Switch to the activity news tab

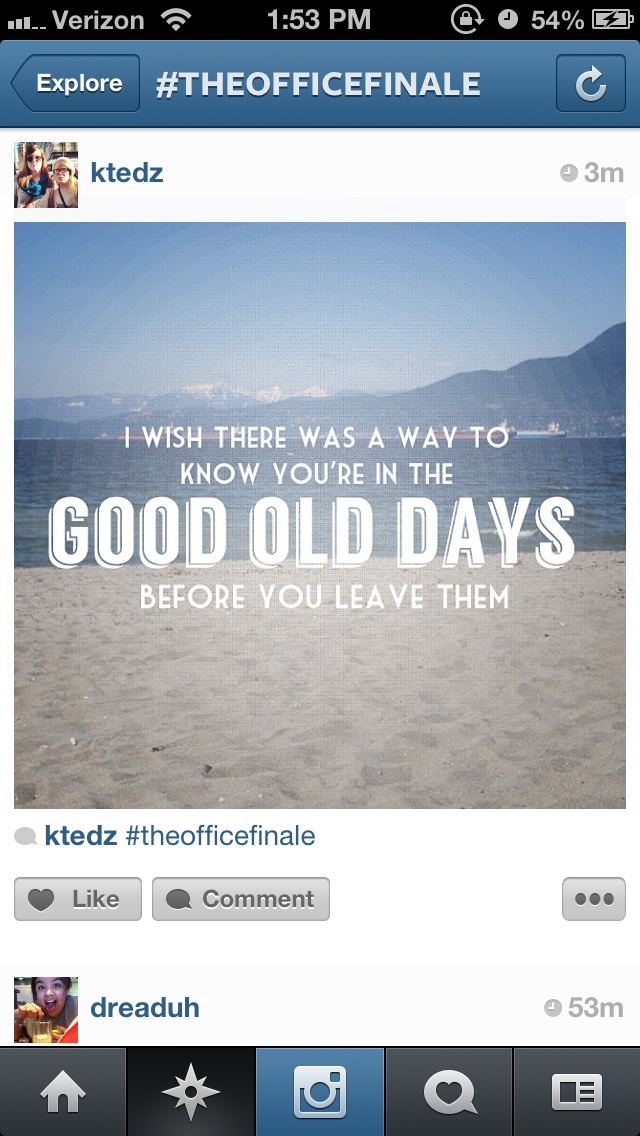(448, 1092)
